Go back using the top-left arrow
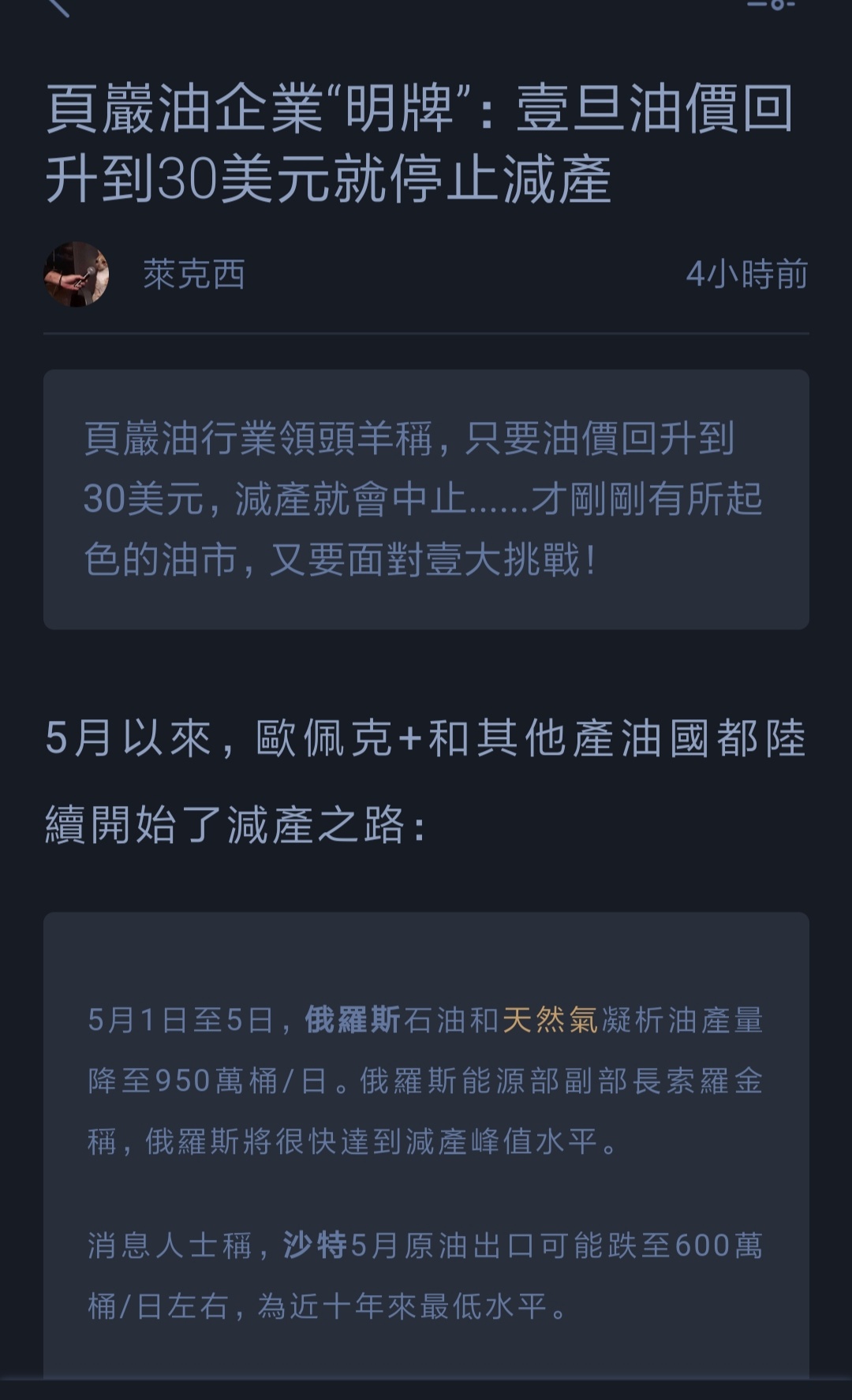This screenshot has width=852, height=1400. tap(58, 6)
